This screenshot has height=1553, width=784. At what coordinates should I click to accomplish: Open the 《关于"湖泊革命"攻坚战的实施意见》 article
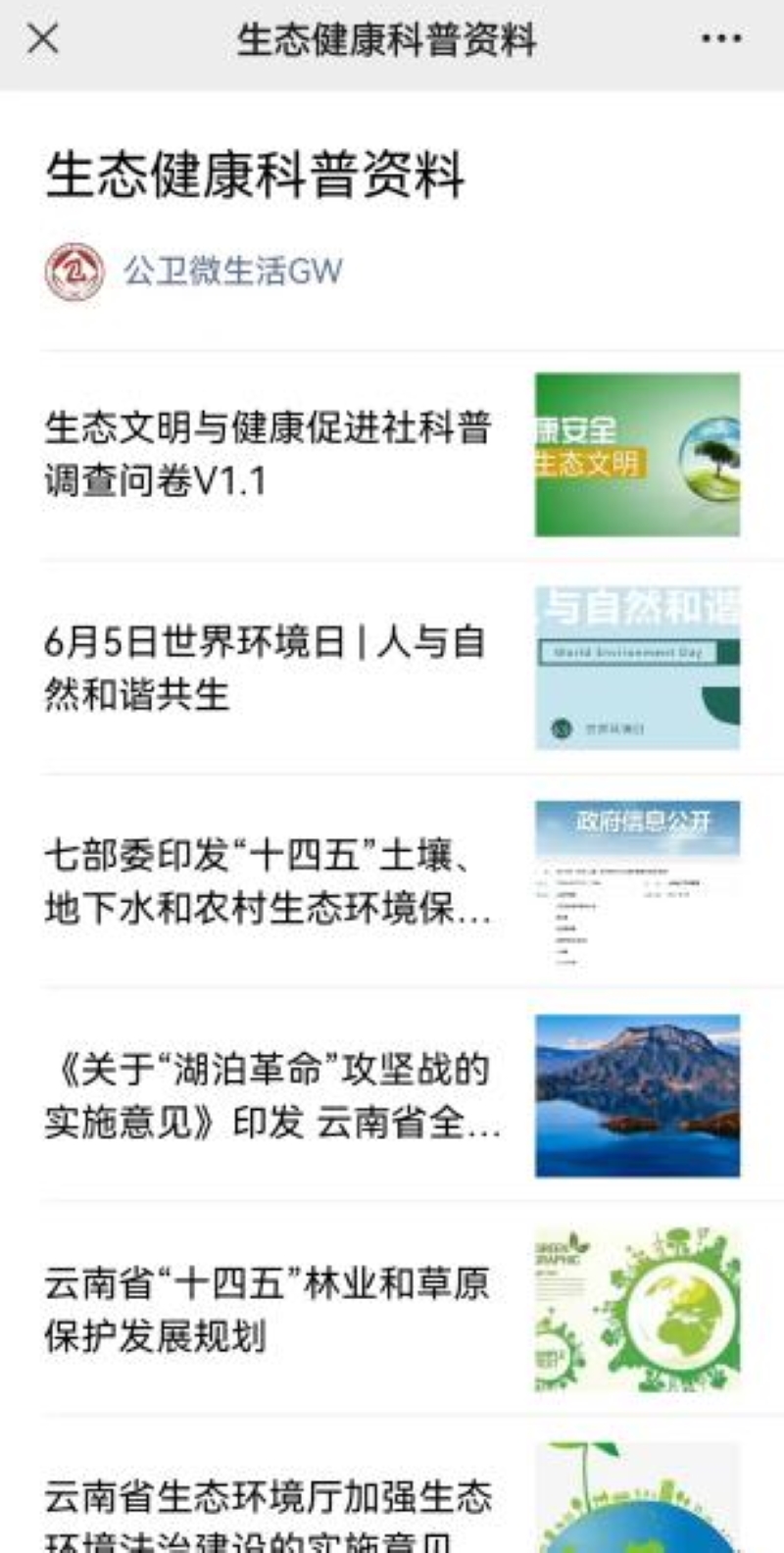point(269,1095)
